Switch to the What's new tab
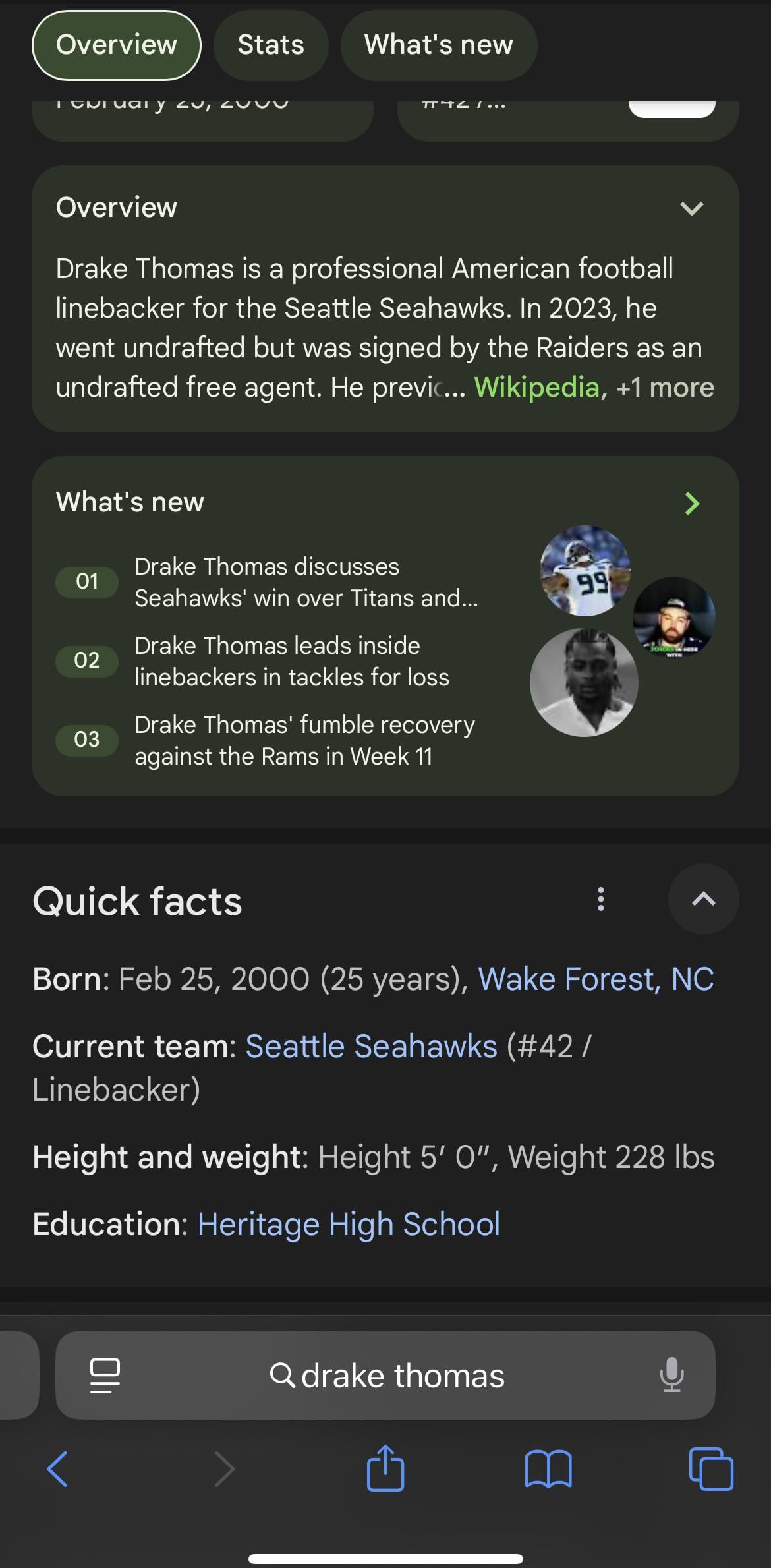Screen dimensions: 771x1568 click(x=438, y=45)
